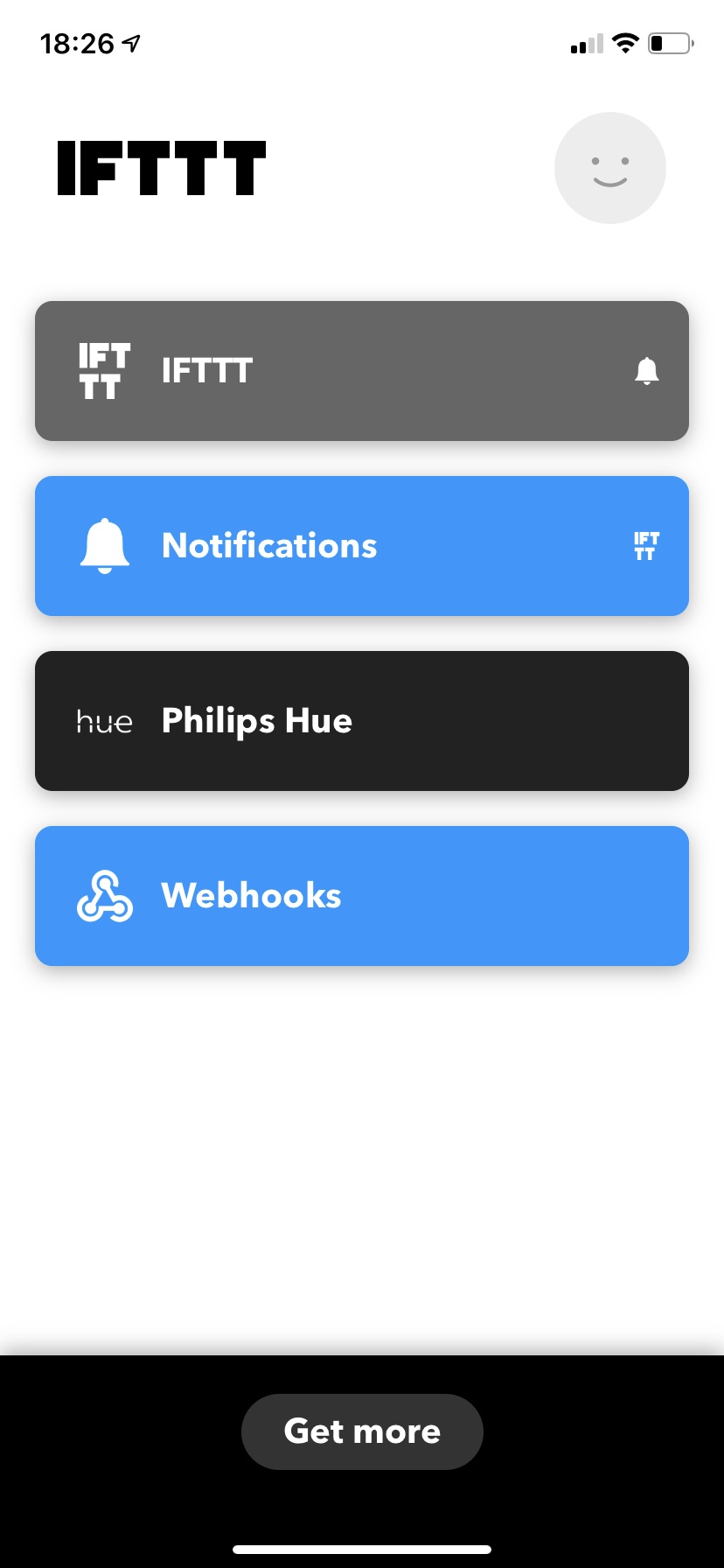Open the Webhooks service card
This screenshot has height=1568, width=724.
(361, 896)
